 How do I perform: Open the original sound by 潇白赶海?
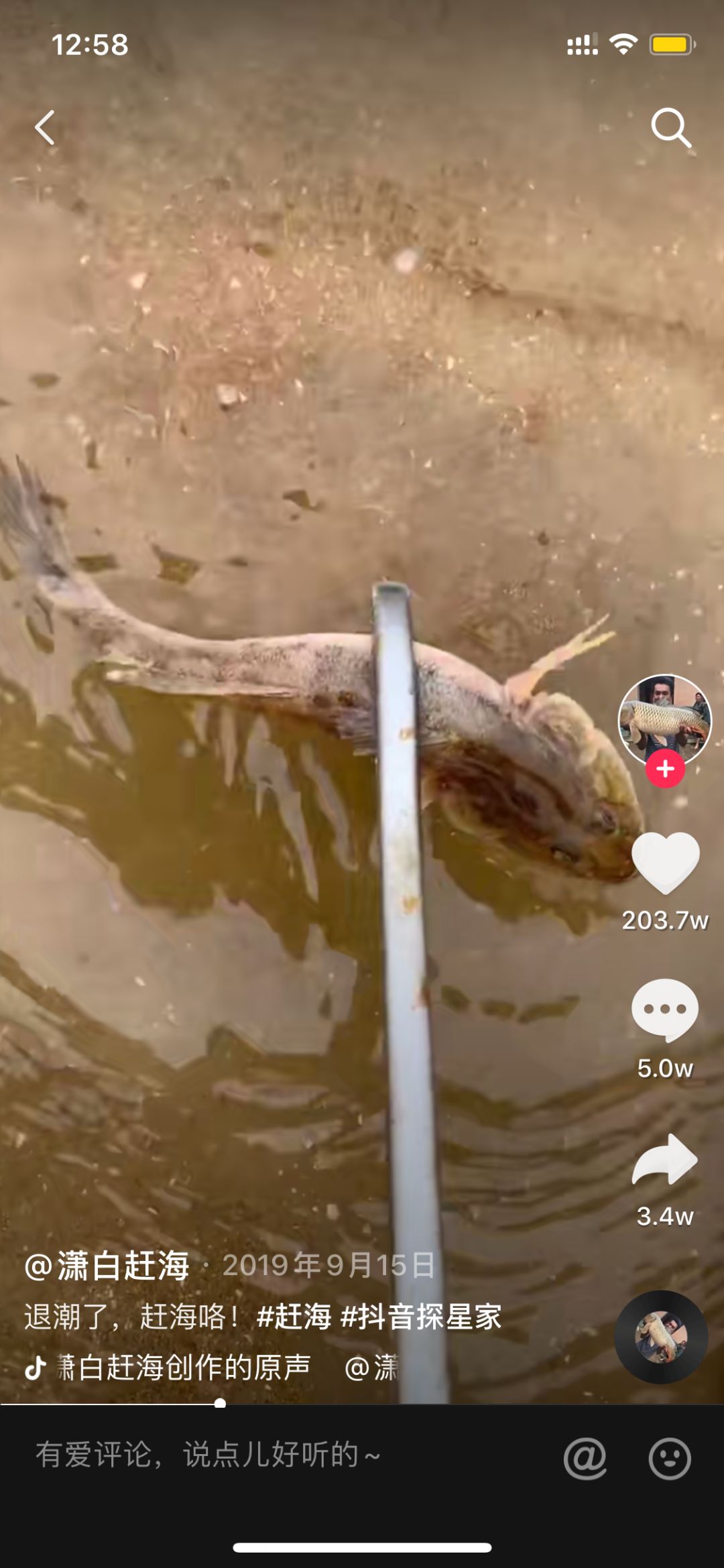point(181,1368)
